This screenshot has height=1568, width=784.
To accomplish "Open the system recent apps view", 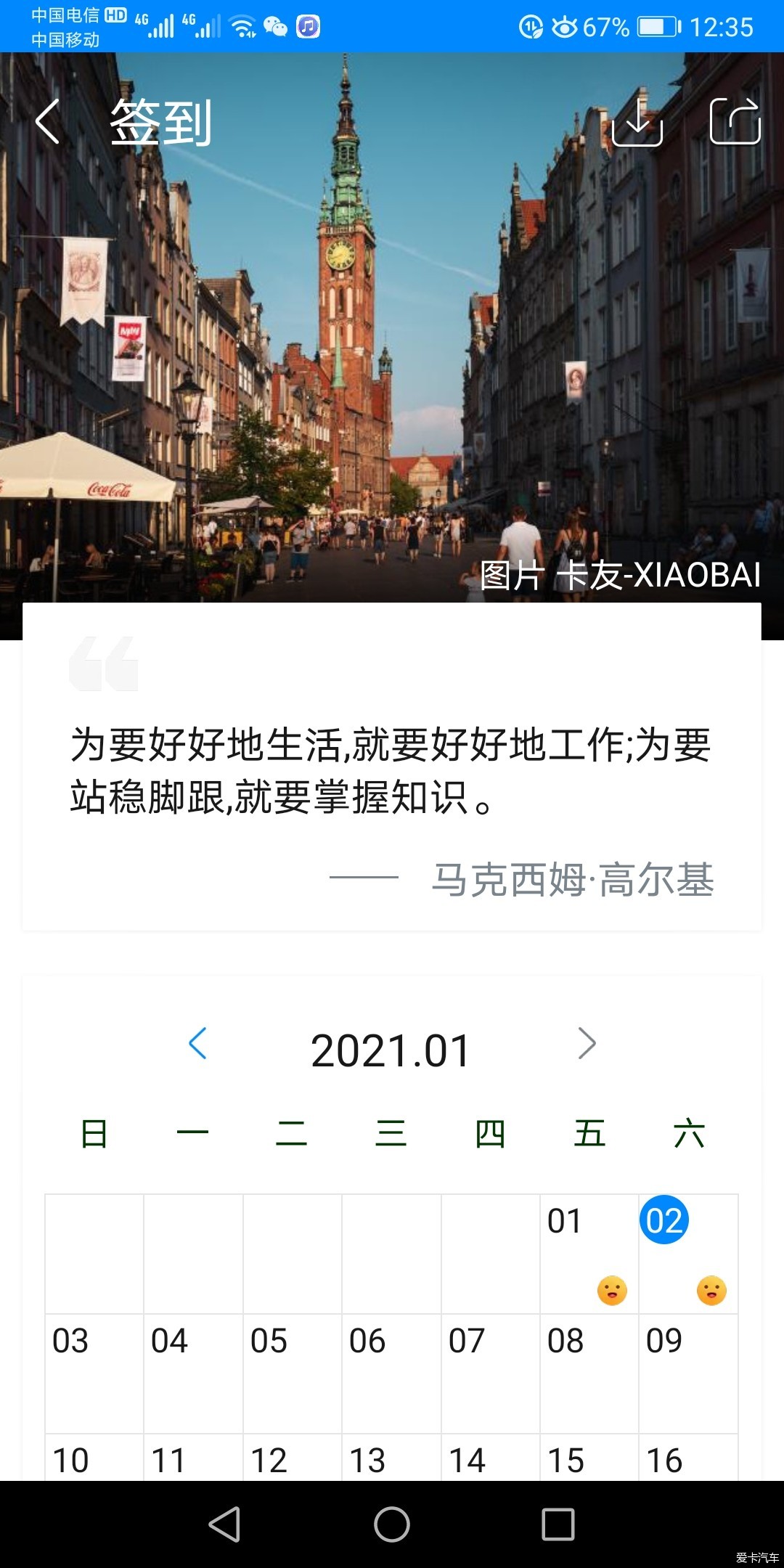I will tap(558, 1524).
